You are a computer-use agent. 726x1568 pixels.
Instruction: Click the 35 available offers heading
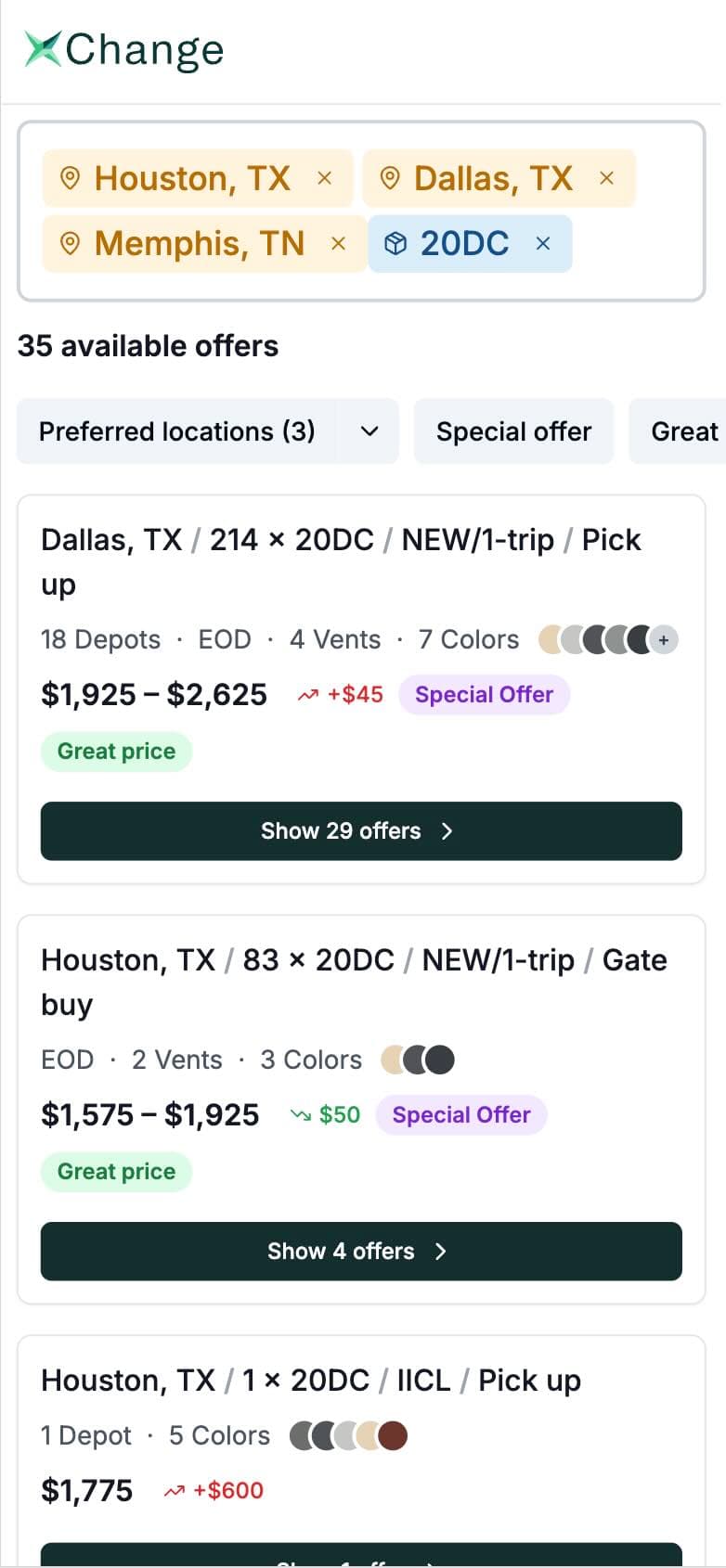coord(149,345)
